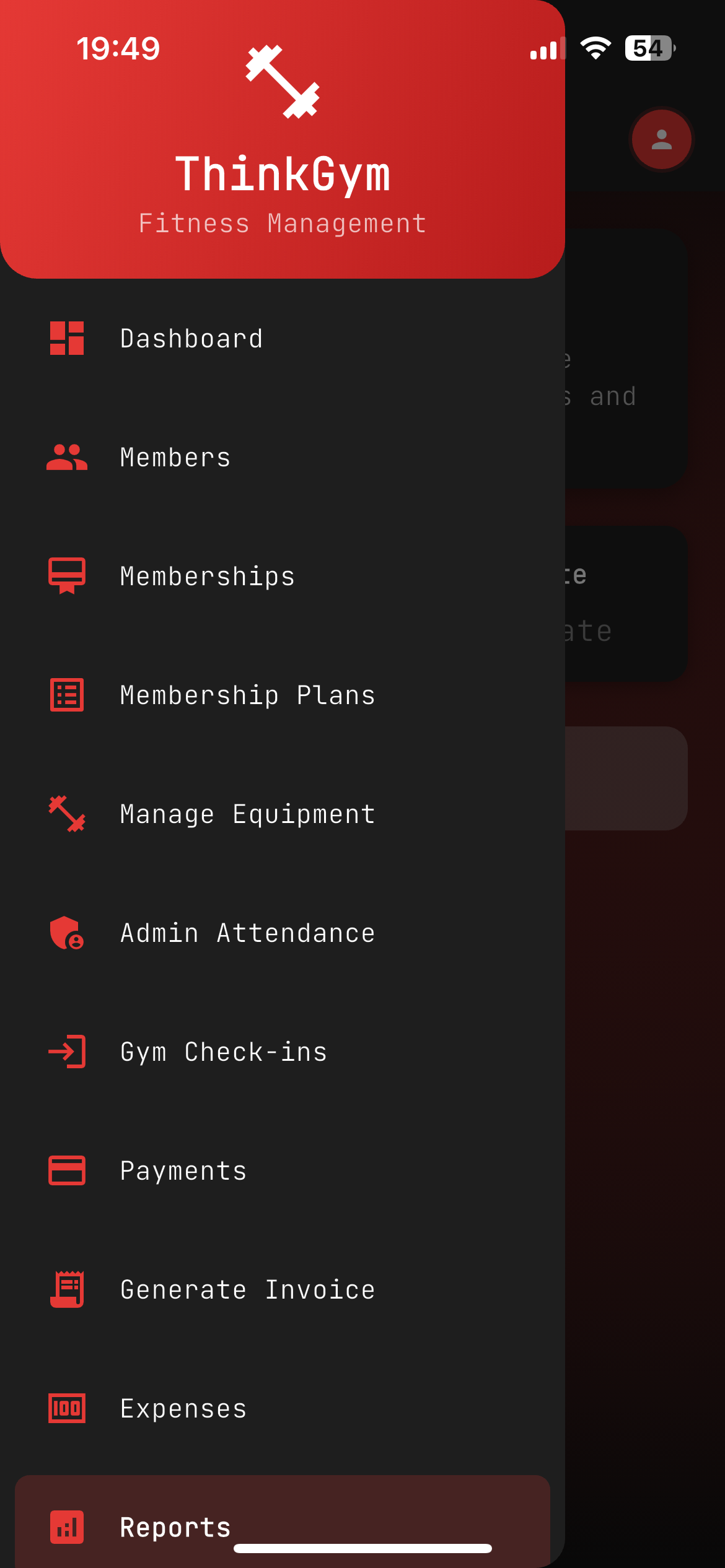Tap the Memberships card icon
725x1568 pixels.
(66, 575)
